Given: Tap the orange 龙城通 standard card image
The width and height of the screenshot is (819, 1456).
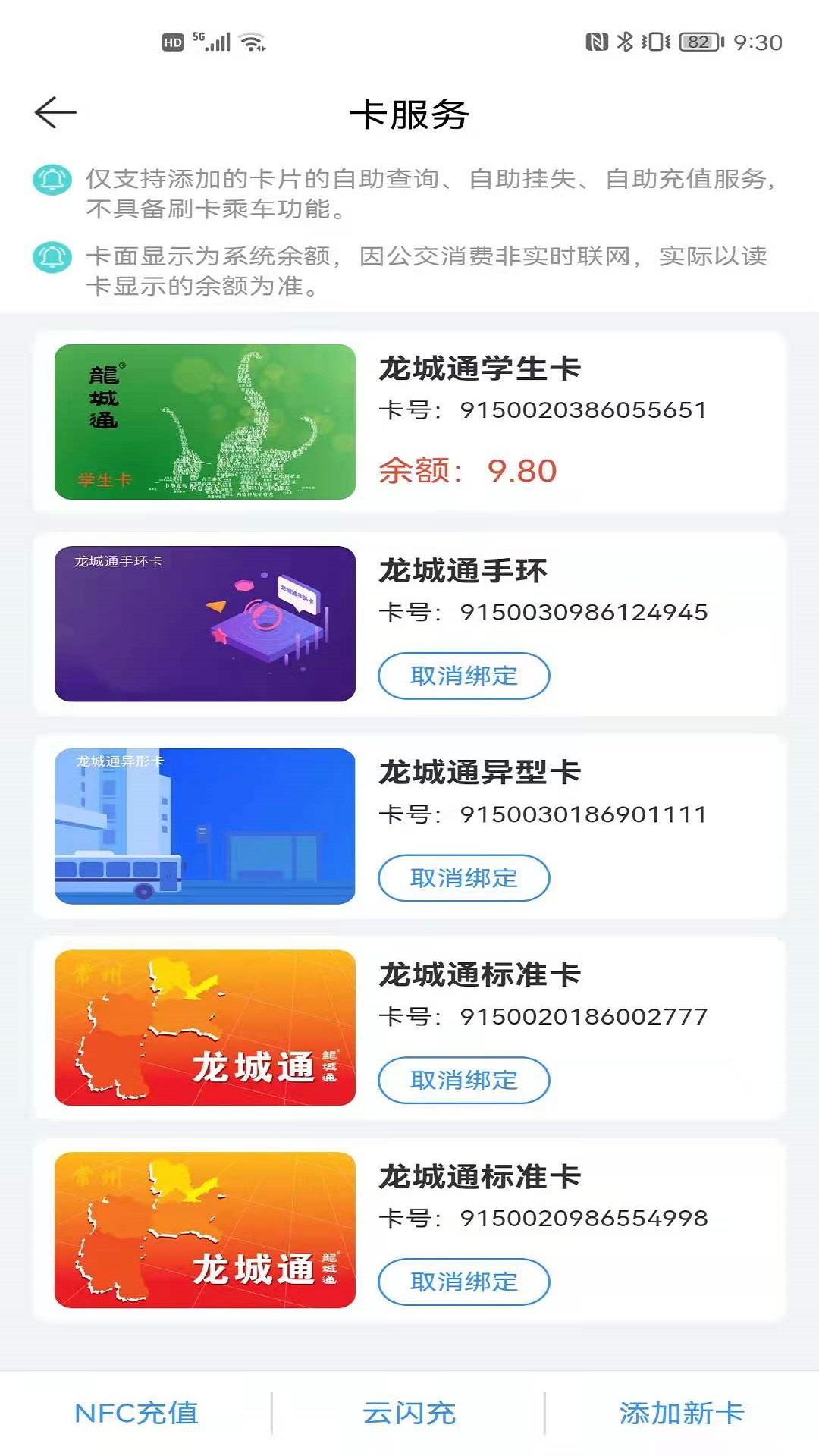Looking at the screenshot, I should coord(203,1028).
